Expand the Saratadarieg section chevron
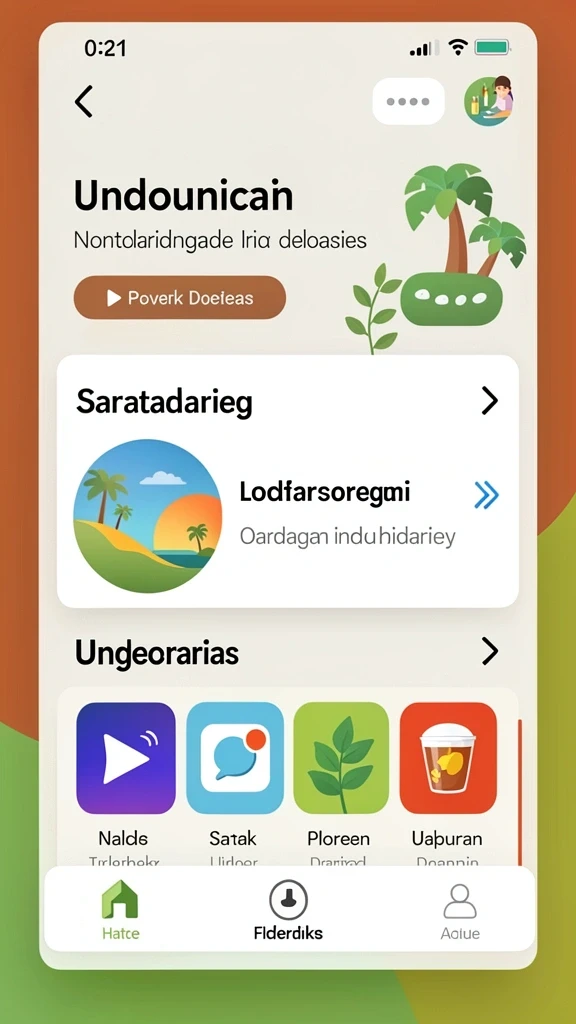 coord(489,401)
